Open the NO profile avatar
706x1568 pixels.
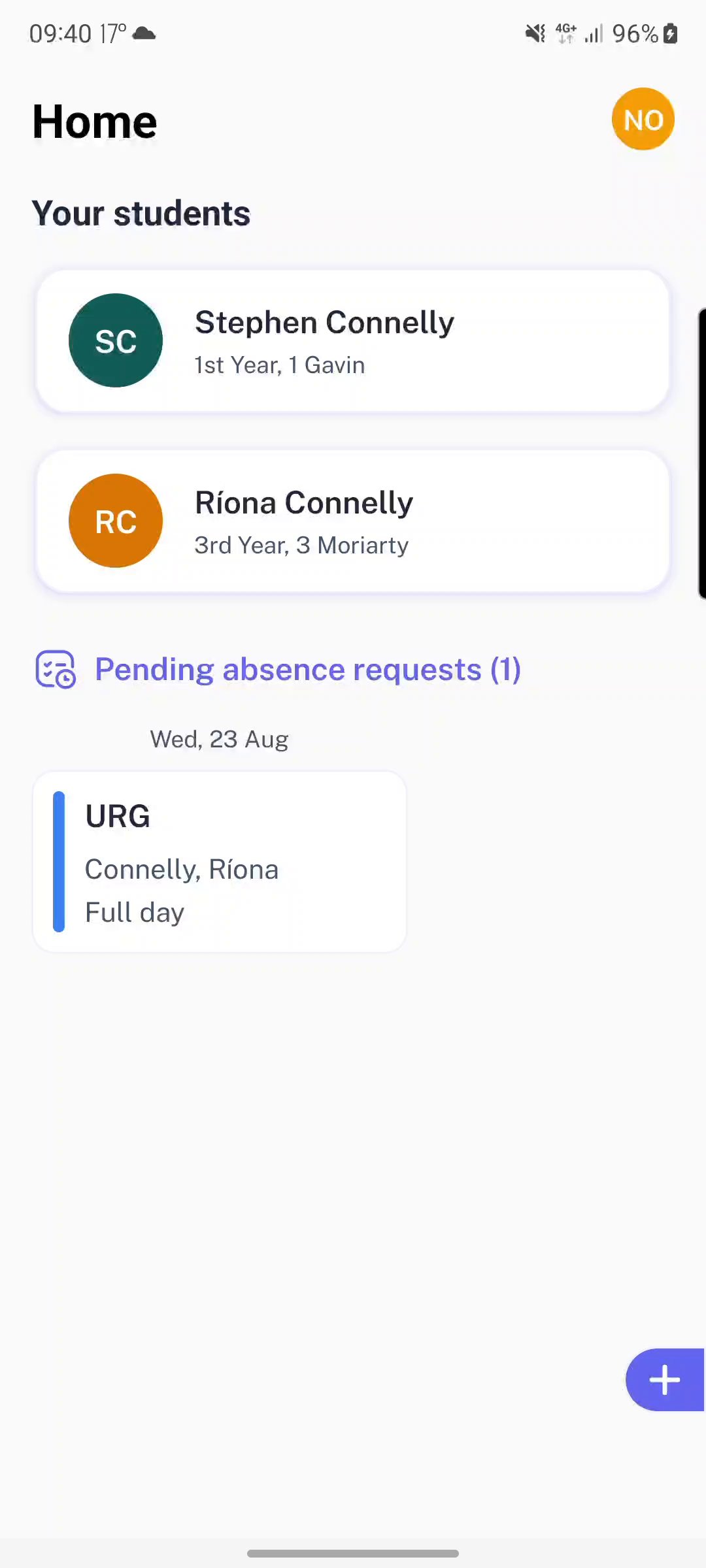pyautogui.click(x=643, y=120)
